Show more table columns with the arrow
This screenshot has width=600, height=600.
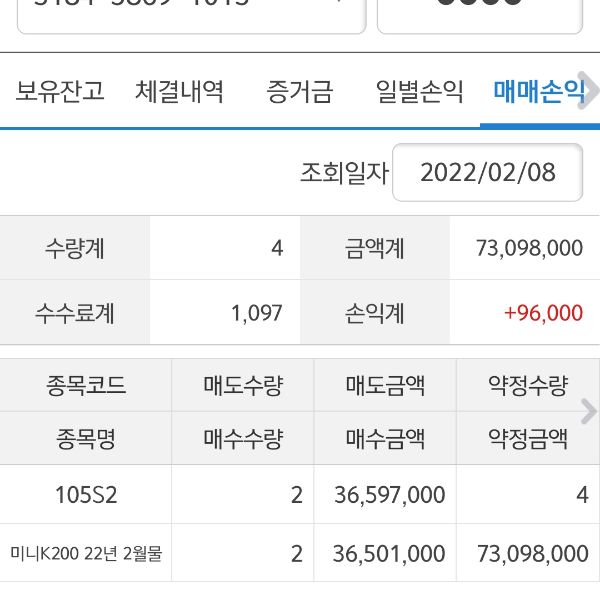(x=589, y=411)
